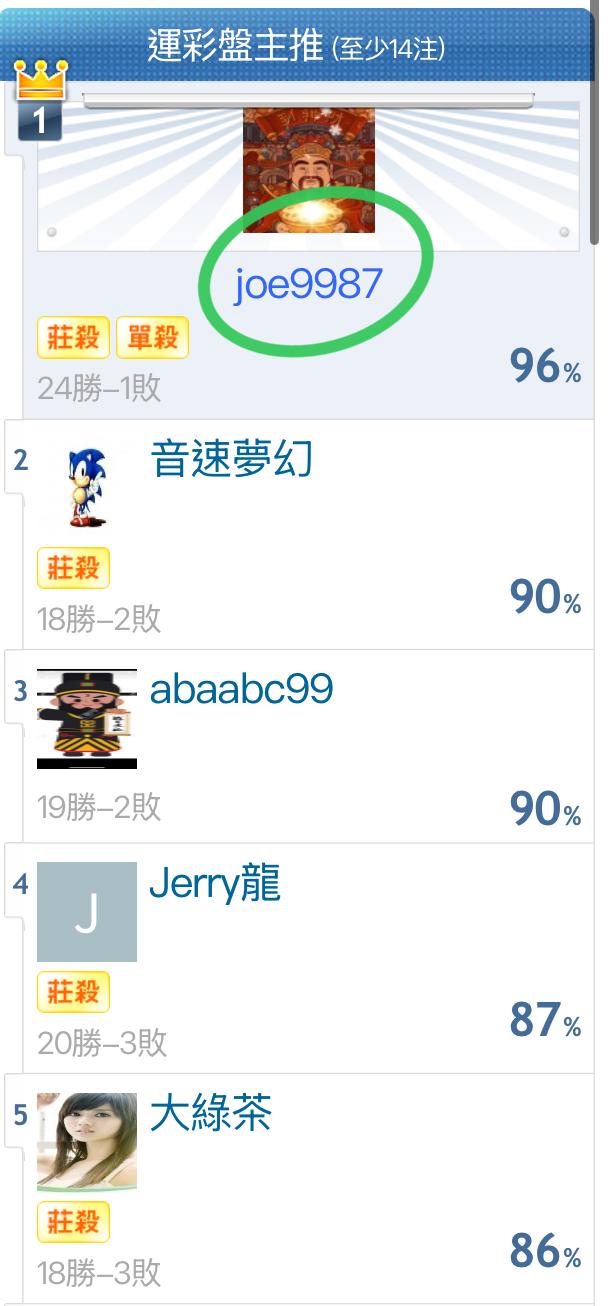The width and height of the screenshot is (608, 1306).
Task: Open 大綠茶's profile
Action: [211, 1114]
